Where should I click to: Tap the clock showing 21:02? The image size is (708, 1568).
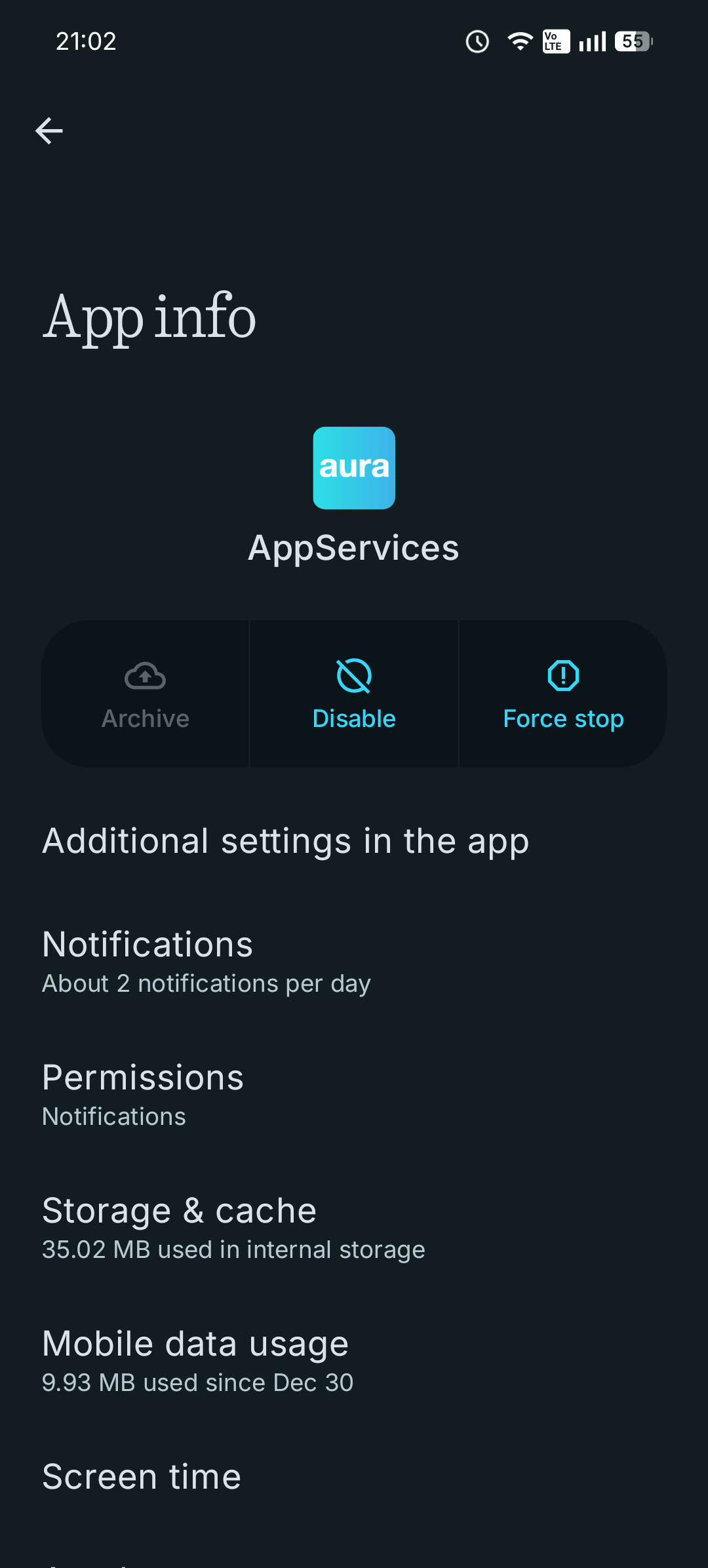(85, 41)
